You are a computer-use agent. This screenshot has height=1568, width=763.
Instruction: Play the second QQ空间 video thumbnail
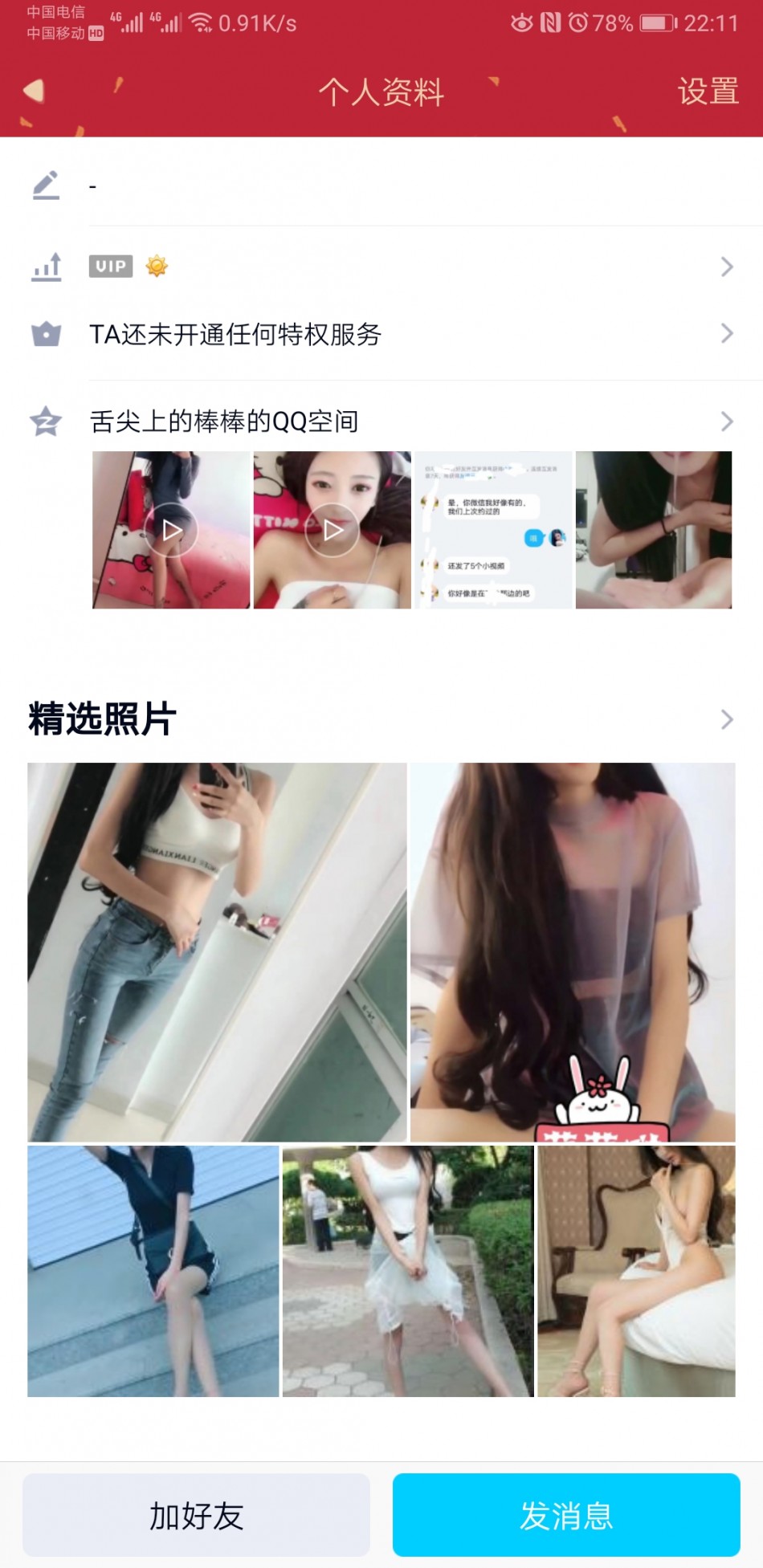pos(332,530)
